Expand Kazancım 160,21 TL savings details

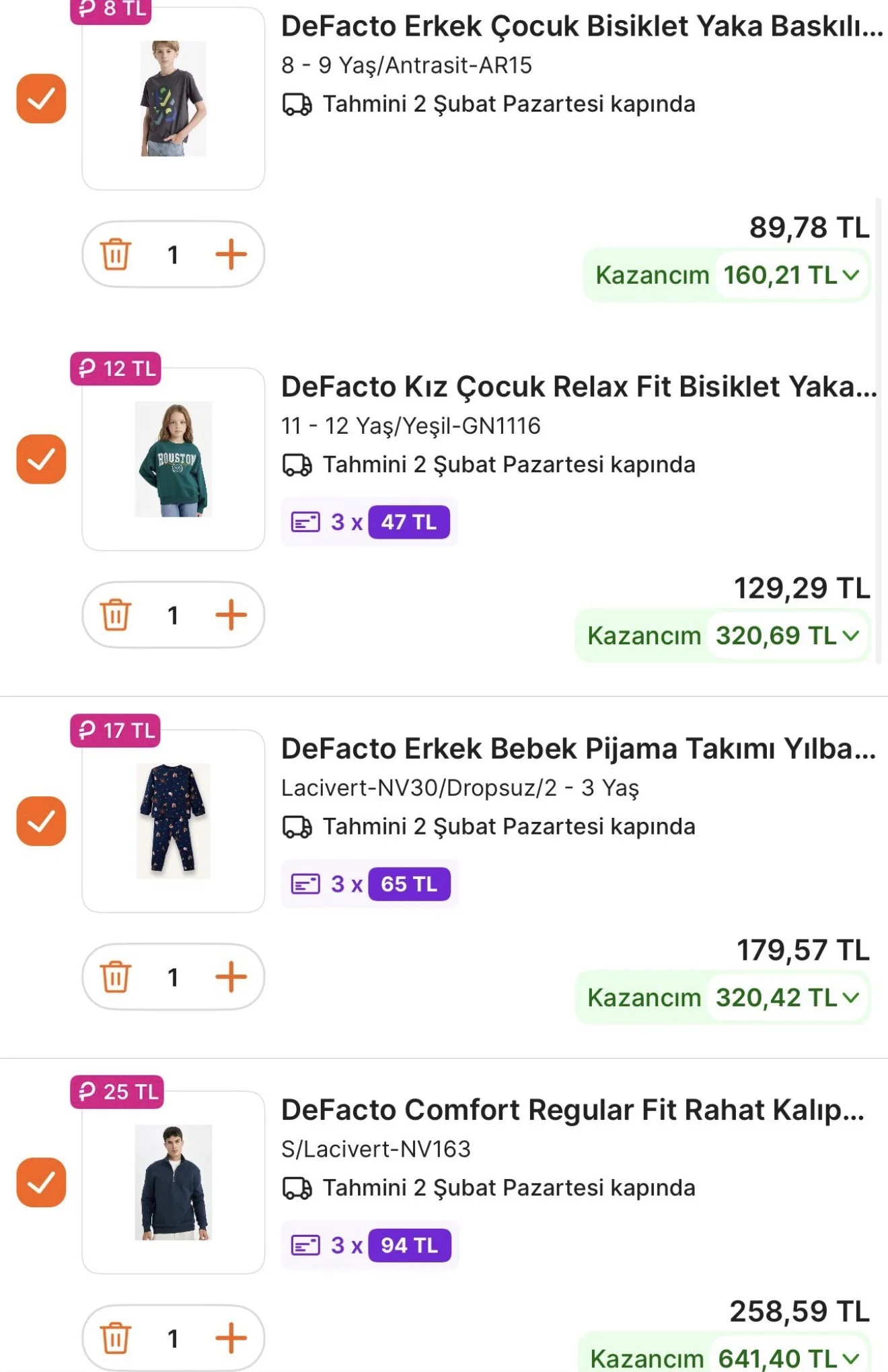727,275
